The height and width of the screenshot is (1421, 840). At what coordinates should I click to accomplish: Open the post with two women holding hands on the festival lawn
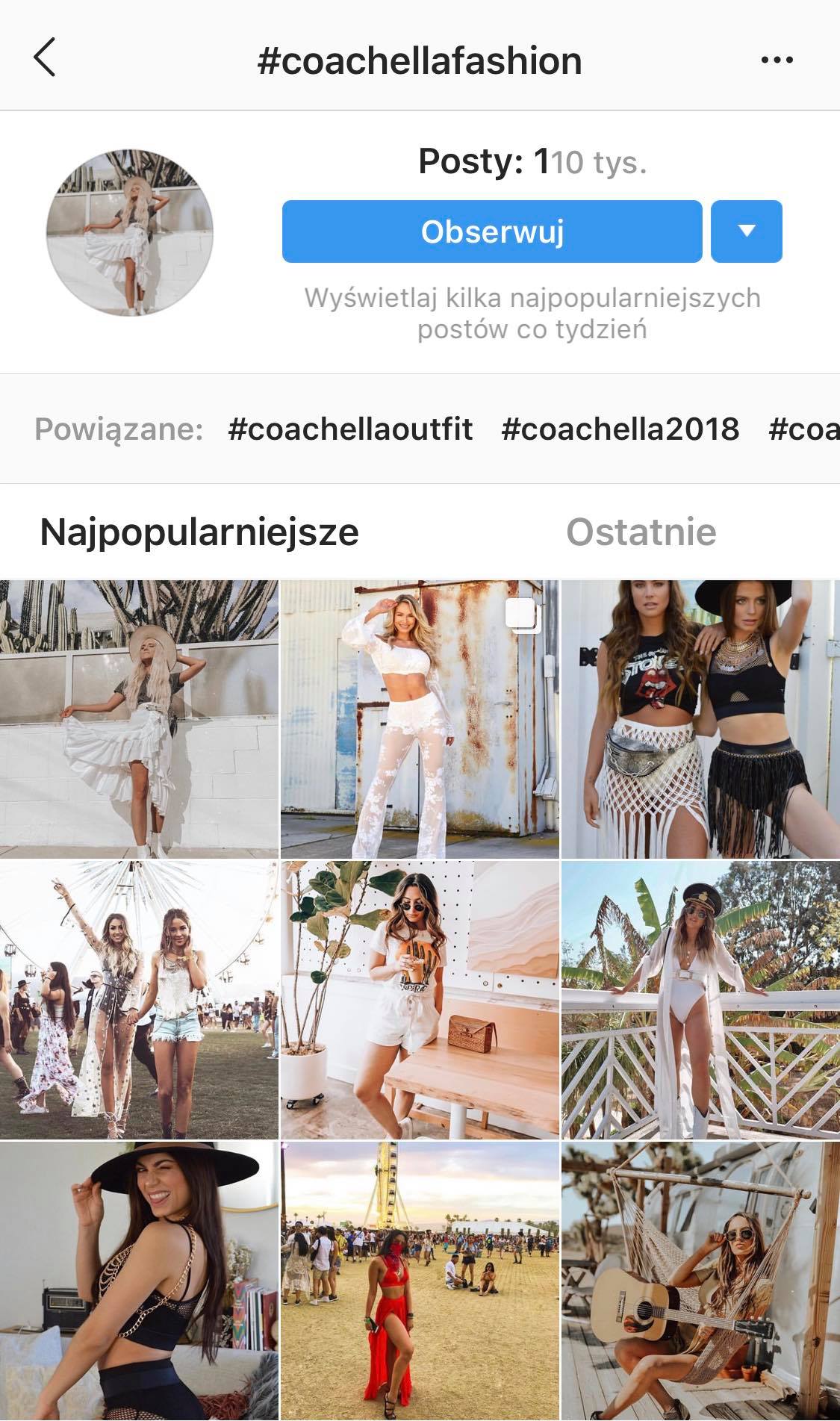[139, 999]
